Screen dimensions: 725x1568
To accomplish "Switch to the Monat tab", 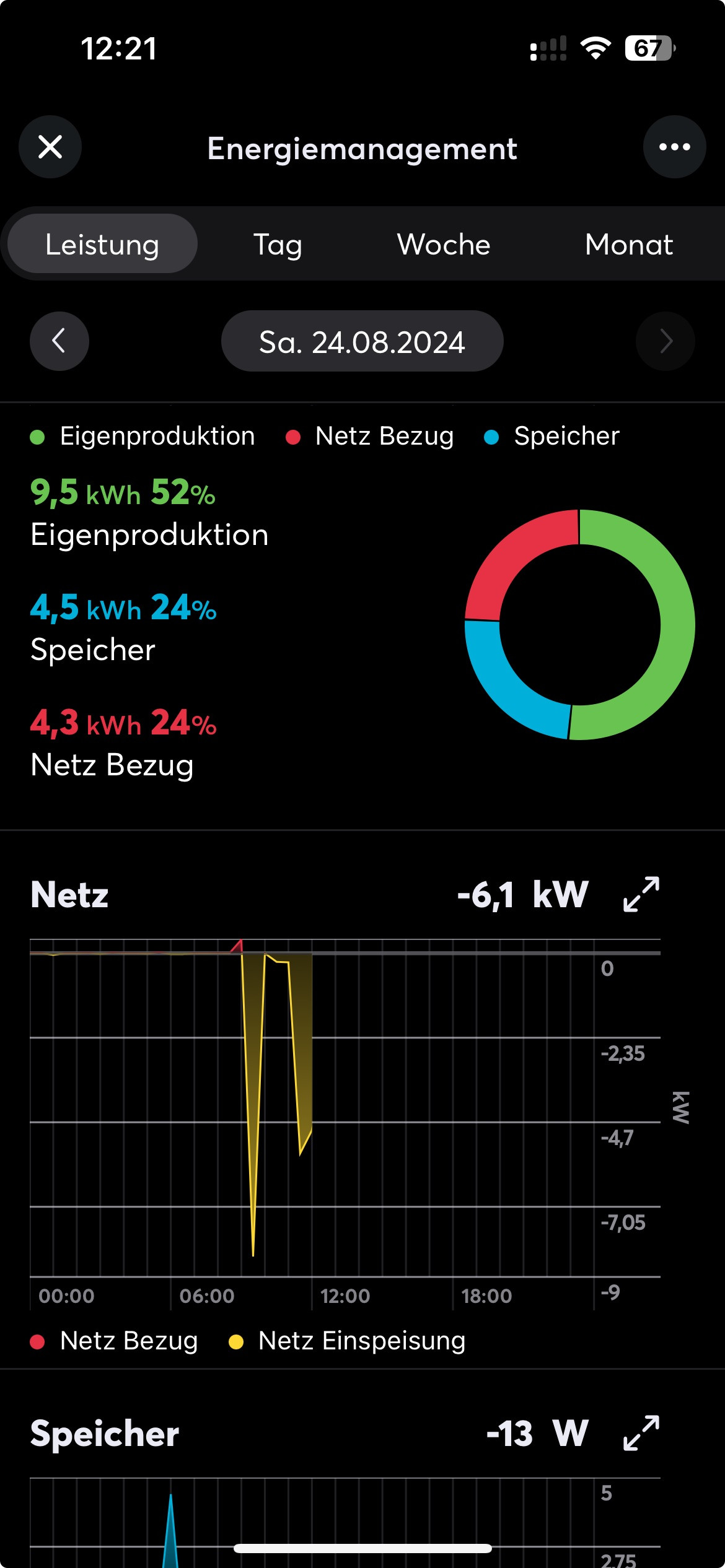I will (628, 244).
